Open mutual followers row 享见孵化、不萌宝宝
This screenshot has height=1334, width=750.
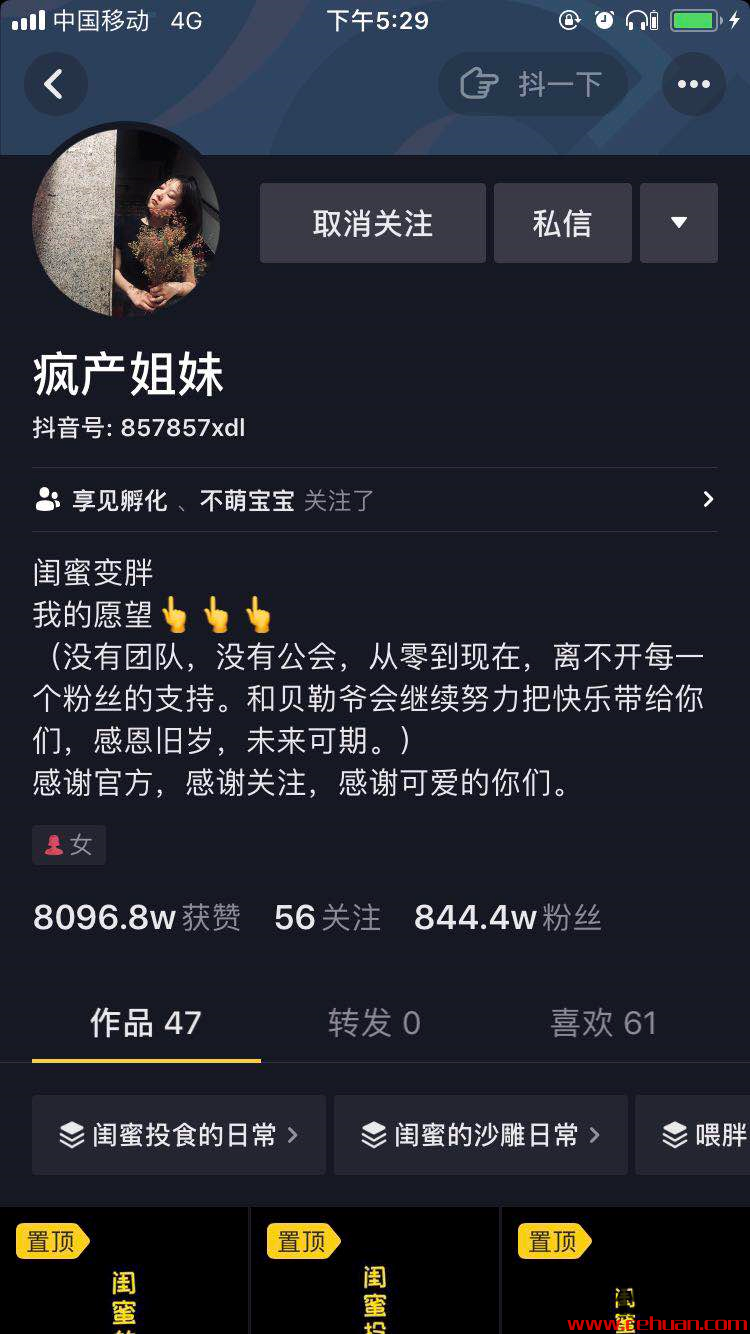[x=374, y=500]
